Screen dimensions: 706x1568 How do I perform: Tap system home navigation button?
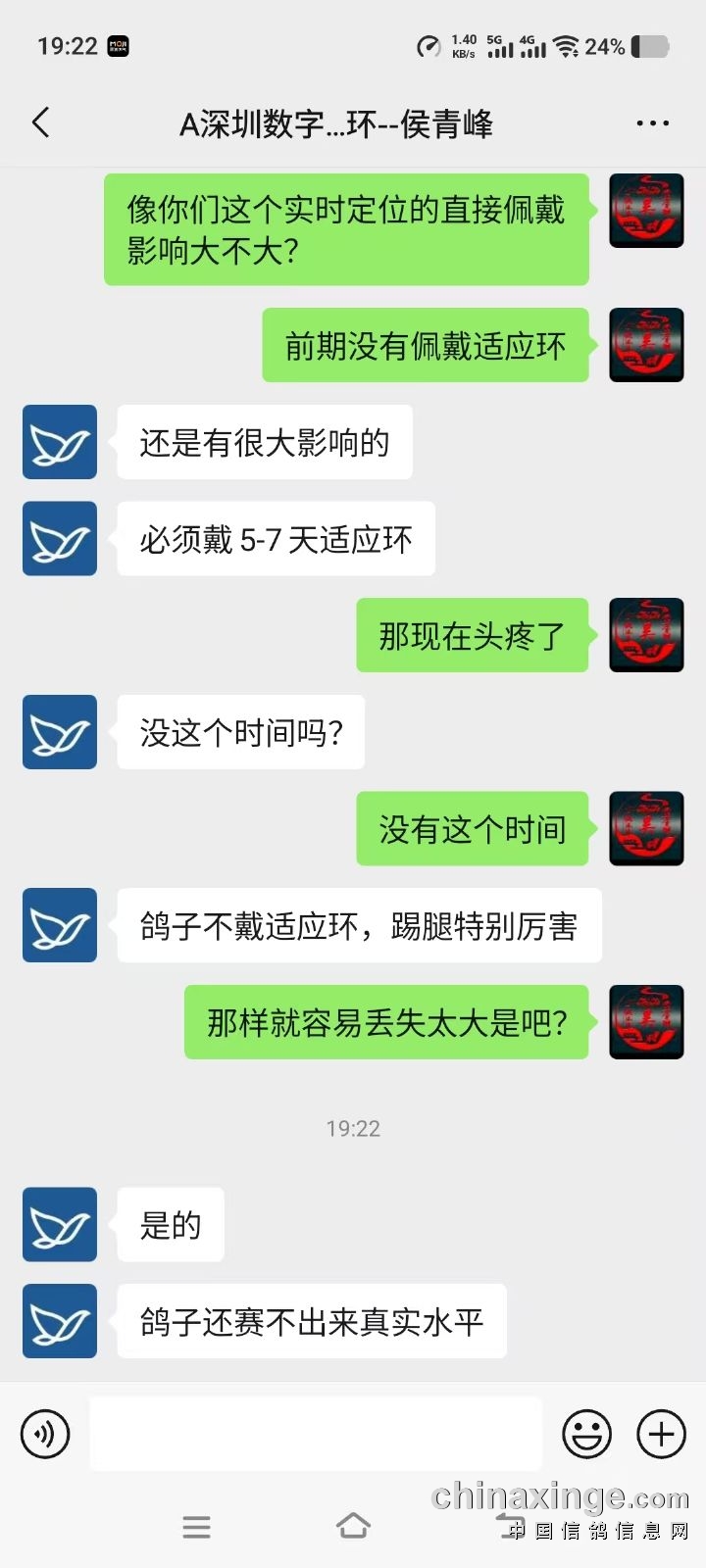[x=353, y=1526]
